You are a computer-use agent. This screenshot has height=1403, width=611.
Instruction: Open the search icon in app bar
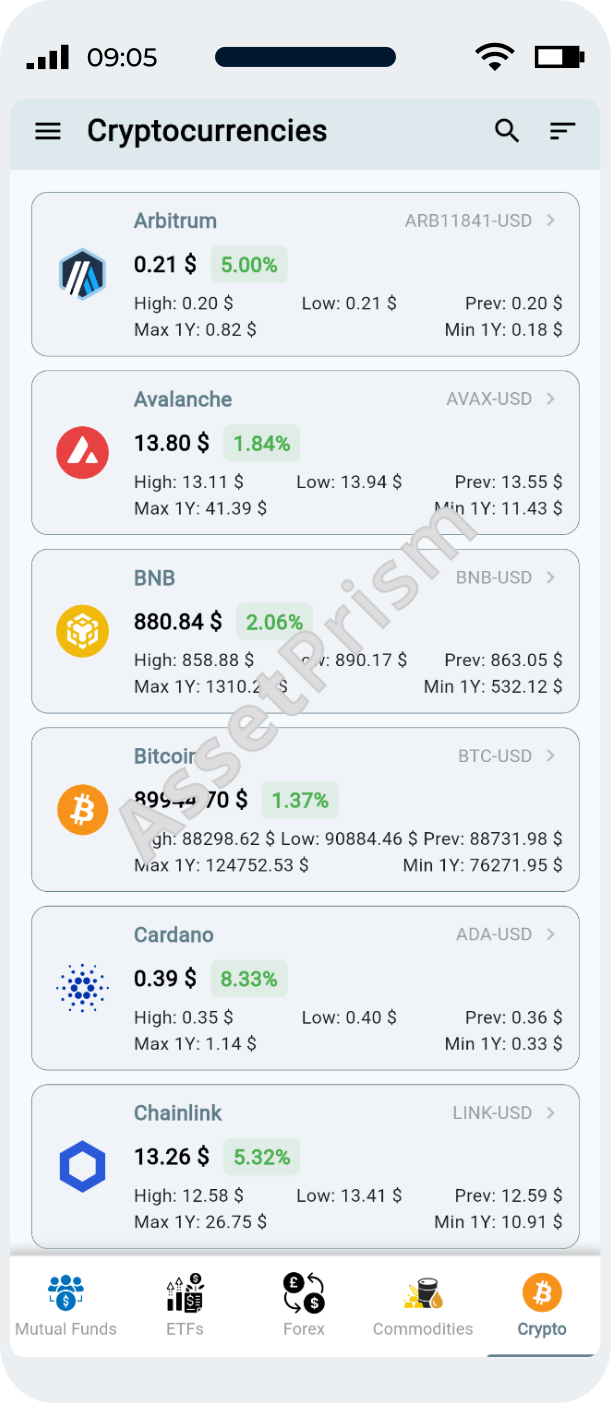(x=507, y=131)
